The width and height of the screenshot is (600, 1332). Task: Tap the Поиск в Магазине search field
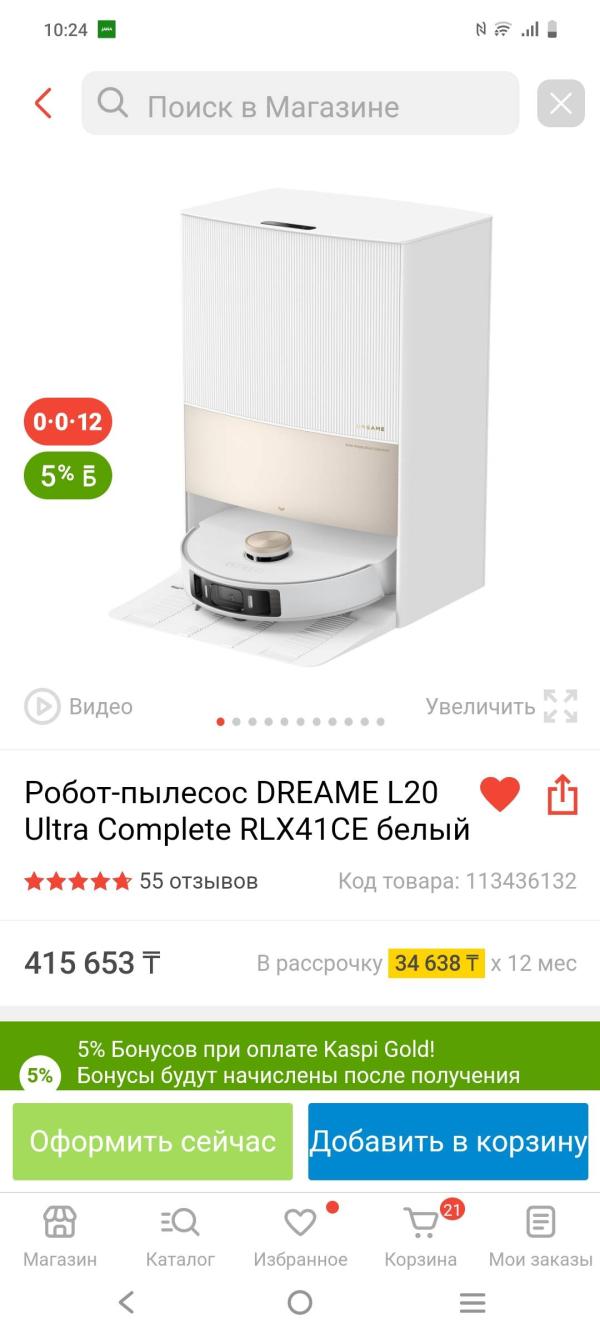coord(300,104)
